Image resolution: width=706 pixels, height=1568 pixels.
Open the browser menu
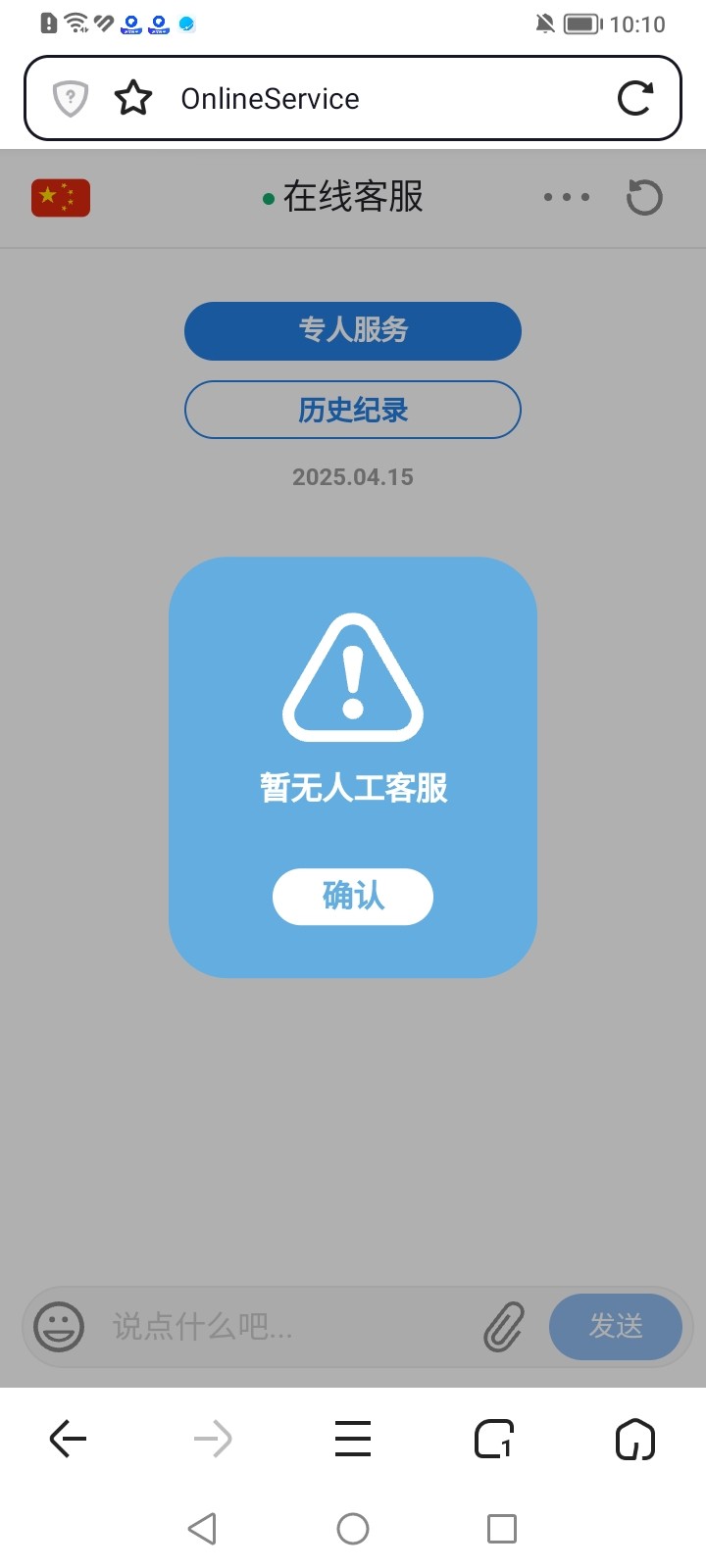tap(352, 1439)
